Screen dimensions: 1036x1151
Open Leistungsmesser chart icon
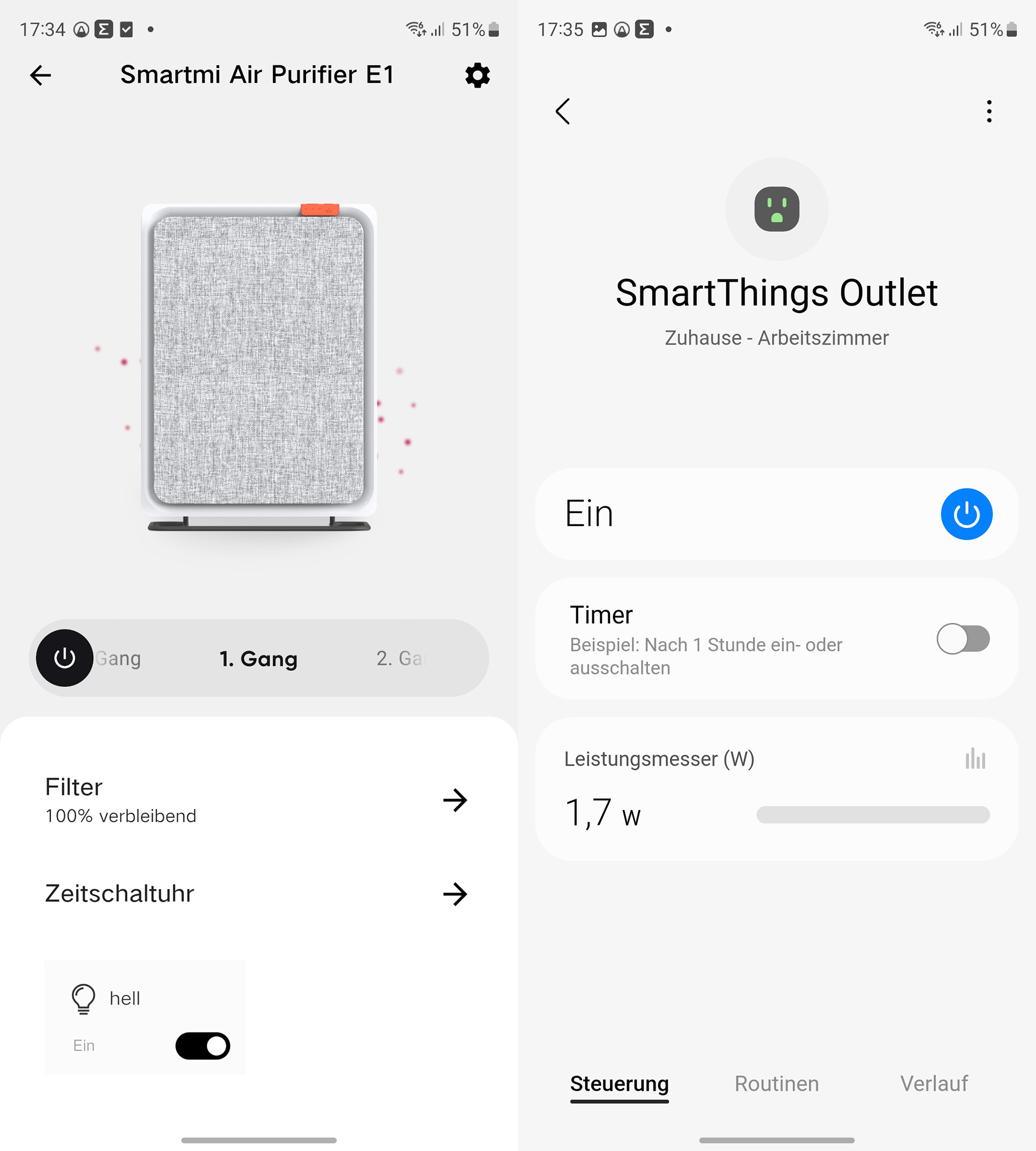tap(975, 759)
